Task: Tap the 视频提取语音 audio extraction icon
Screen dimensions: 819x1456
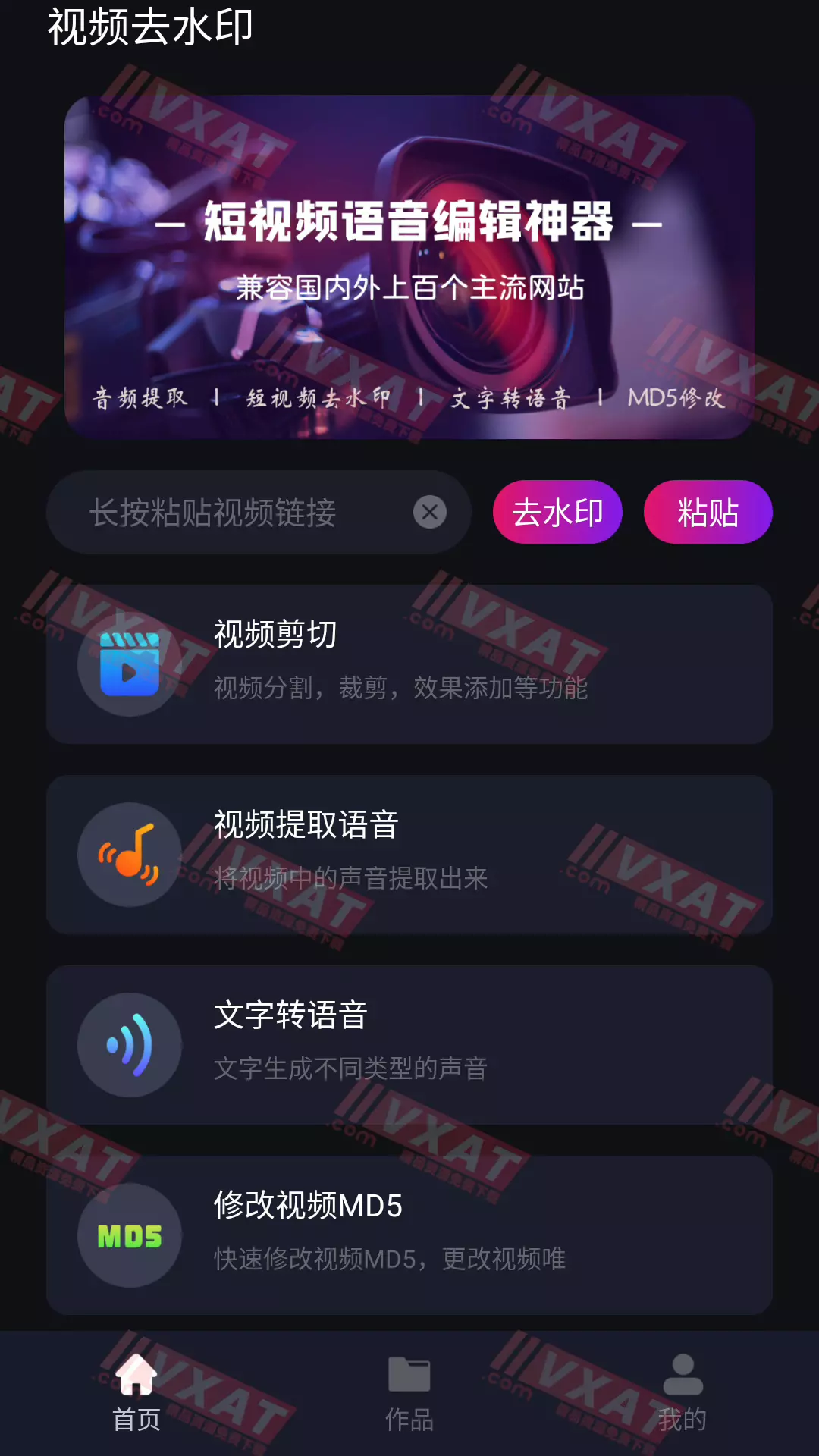Action: pyautogui.click(x=129, y=855)
